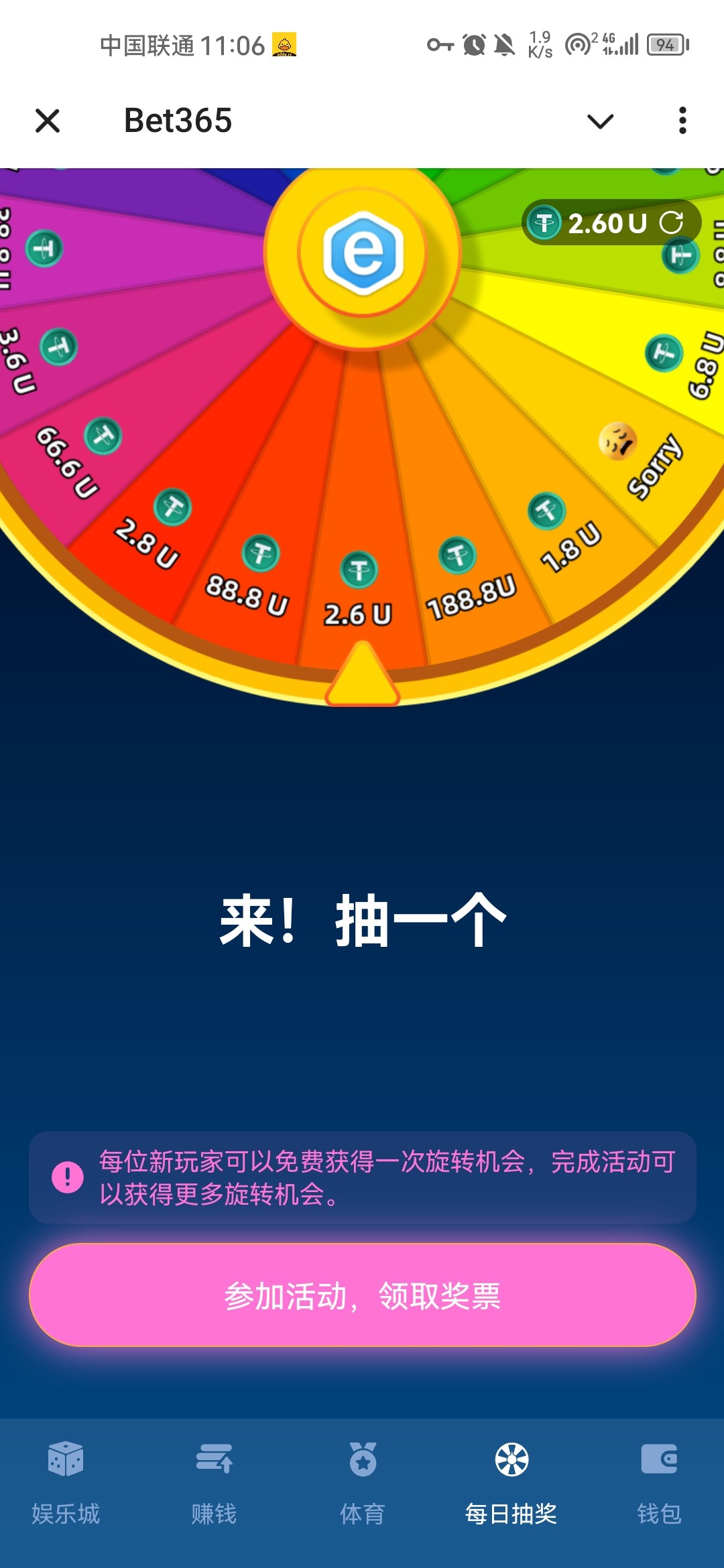
Task: Expand the dropdown chevron beside Bet365 title
Action: (600, 121)
